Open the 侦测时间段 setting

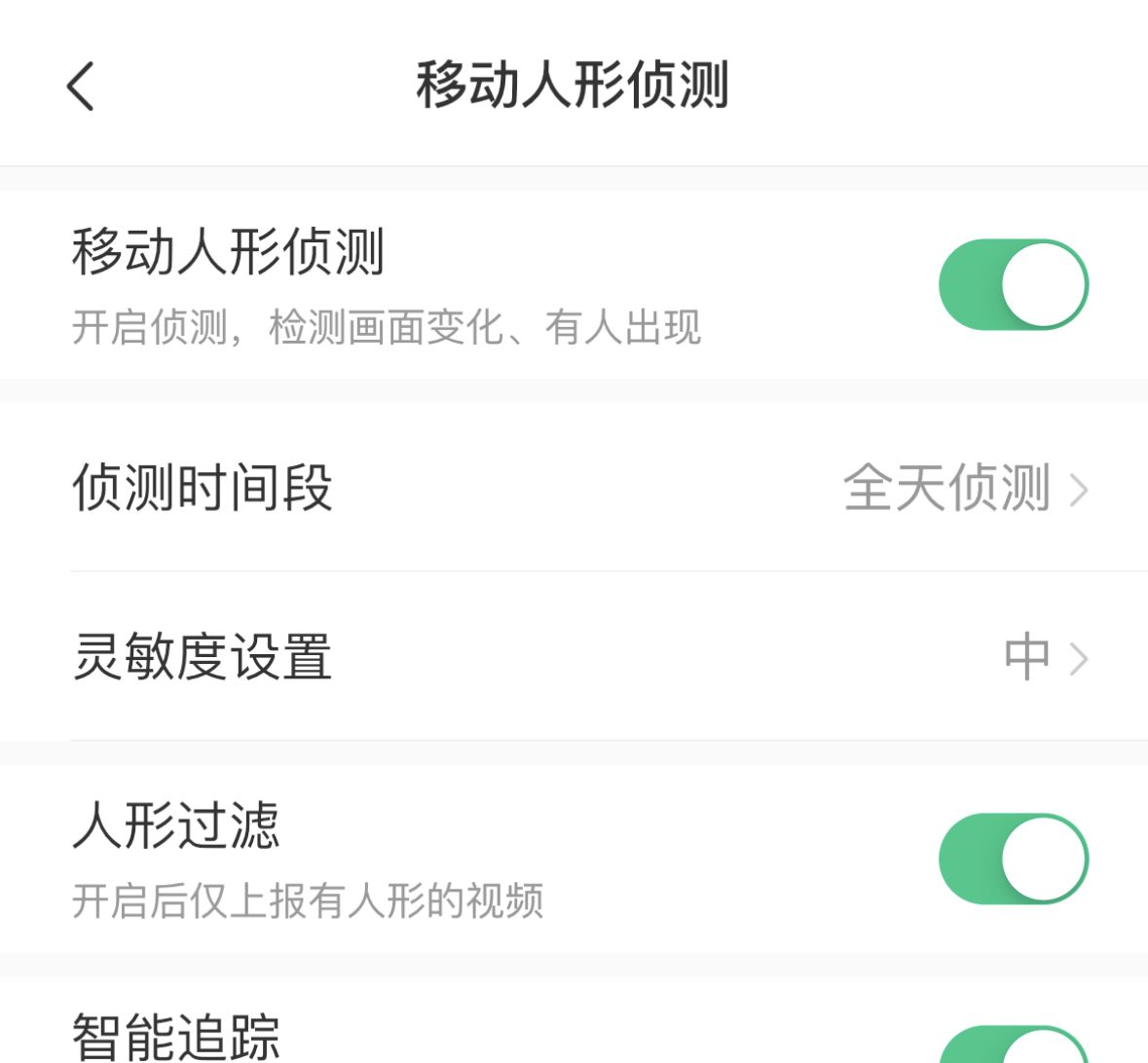574,487
